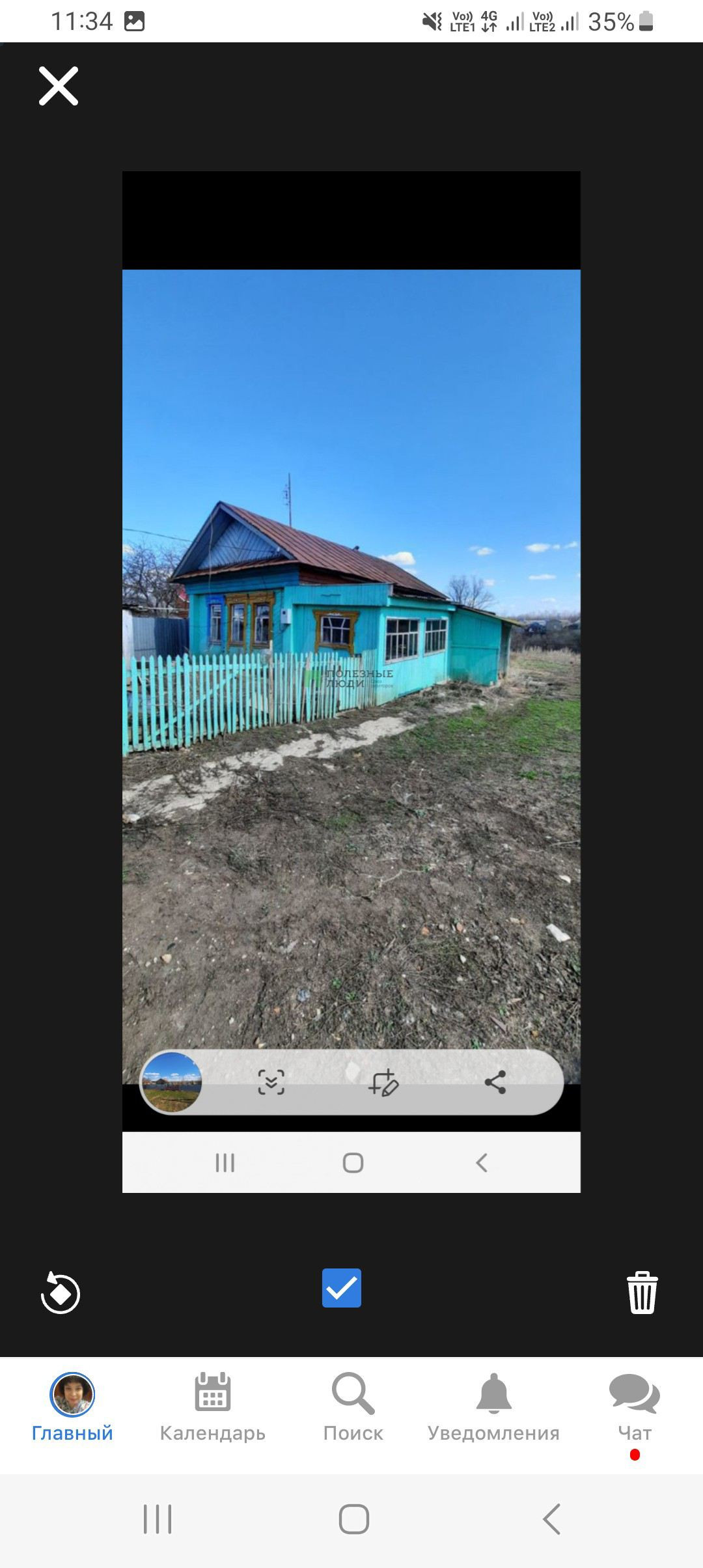The width and height of the screenshot is (703, 1568).
Task: Go to the Поиск tab
Action: coord(353,1407)
